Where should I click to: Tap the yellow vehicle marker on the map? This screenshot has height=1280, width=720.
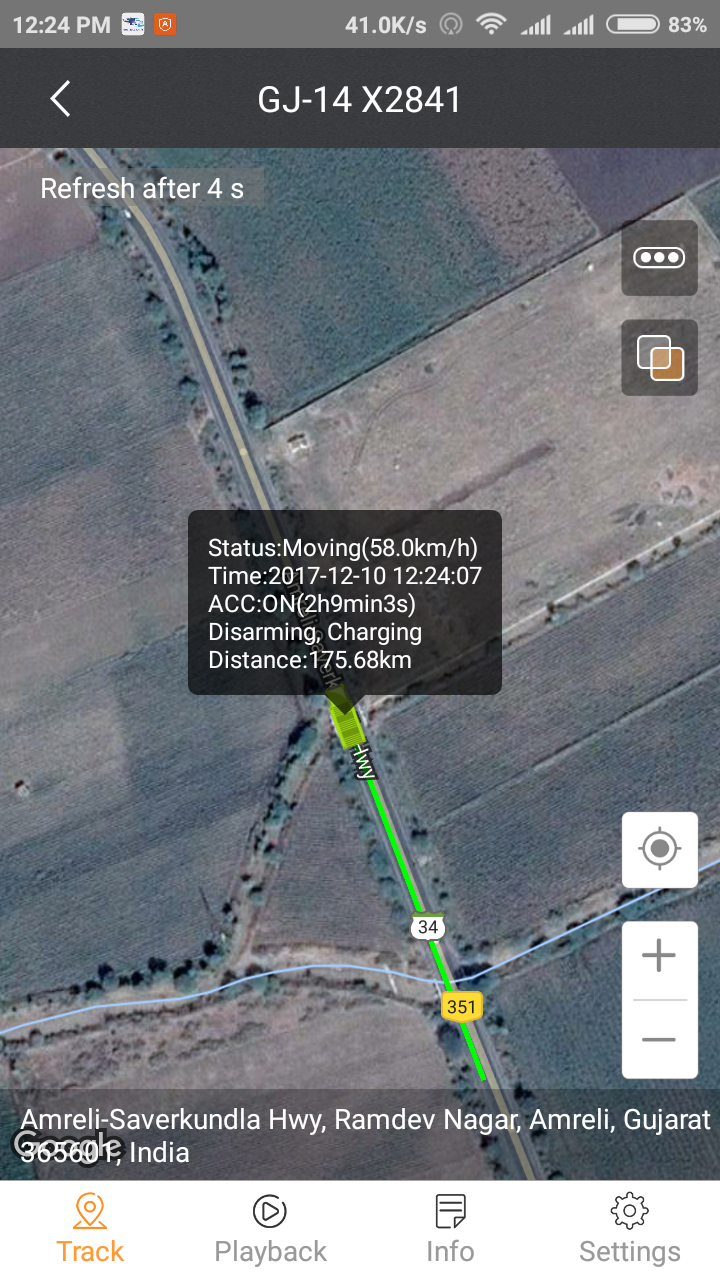pos(346,724)
